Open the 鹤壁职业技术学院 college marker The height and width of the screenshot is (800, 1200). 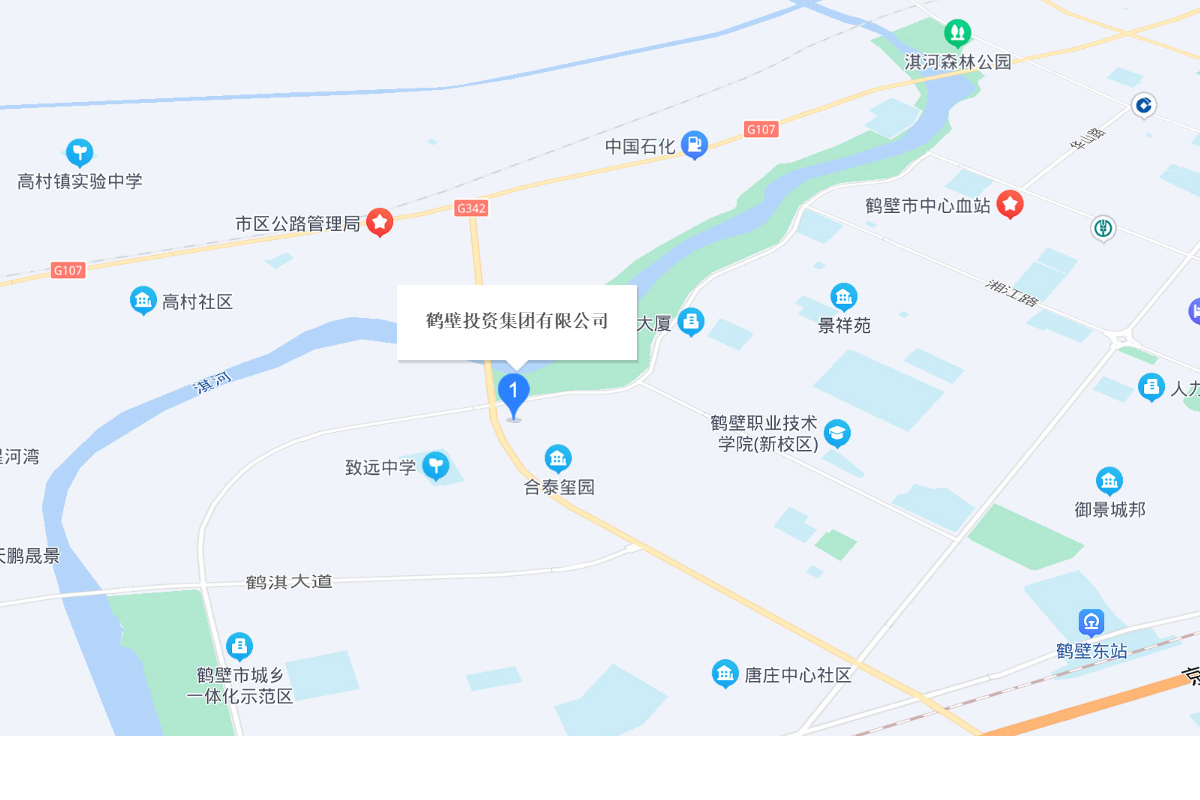pos(837,433)
